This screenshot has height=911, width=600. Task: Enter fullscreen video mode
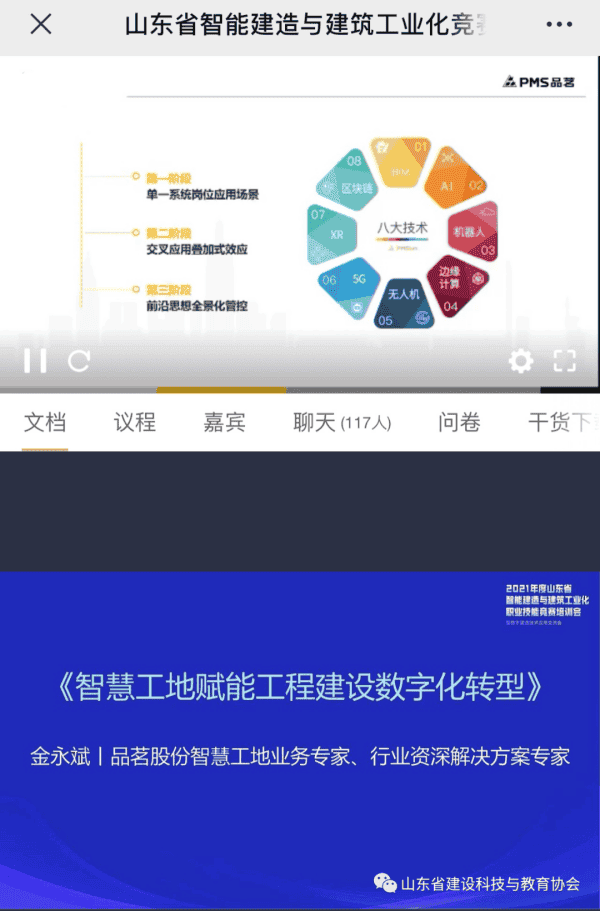pyautogui.click(x=565, y=361)
